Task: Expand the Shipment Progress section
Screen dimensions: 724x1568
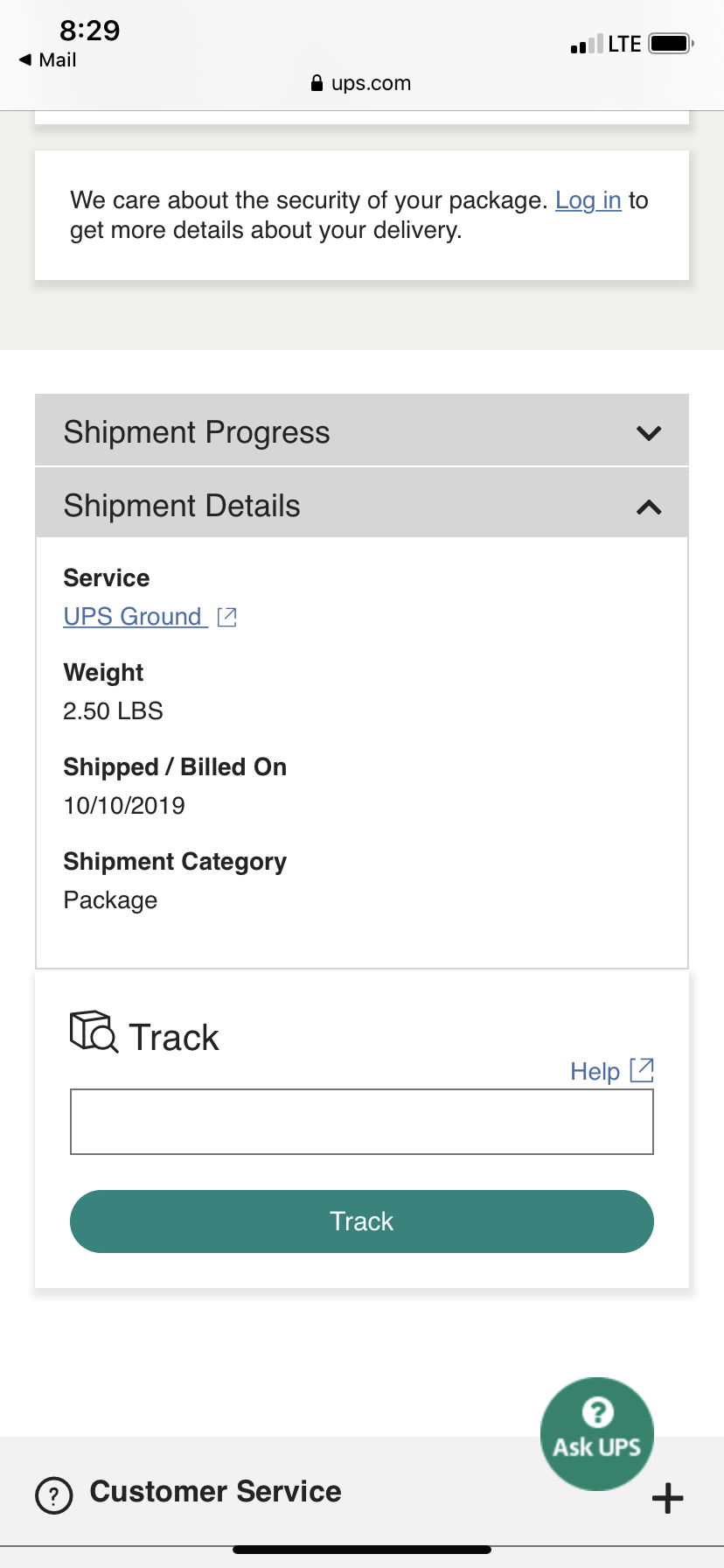Action: (x=362, y=430)
